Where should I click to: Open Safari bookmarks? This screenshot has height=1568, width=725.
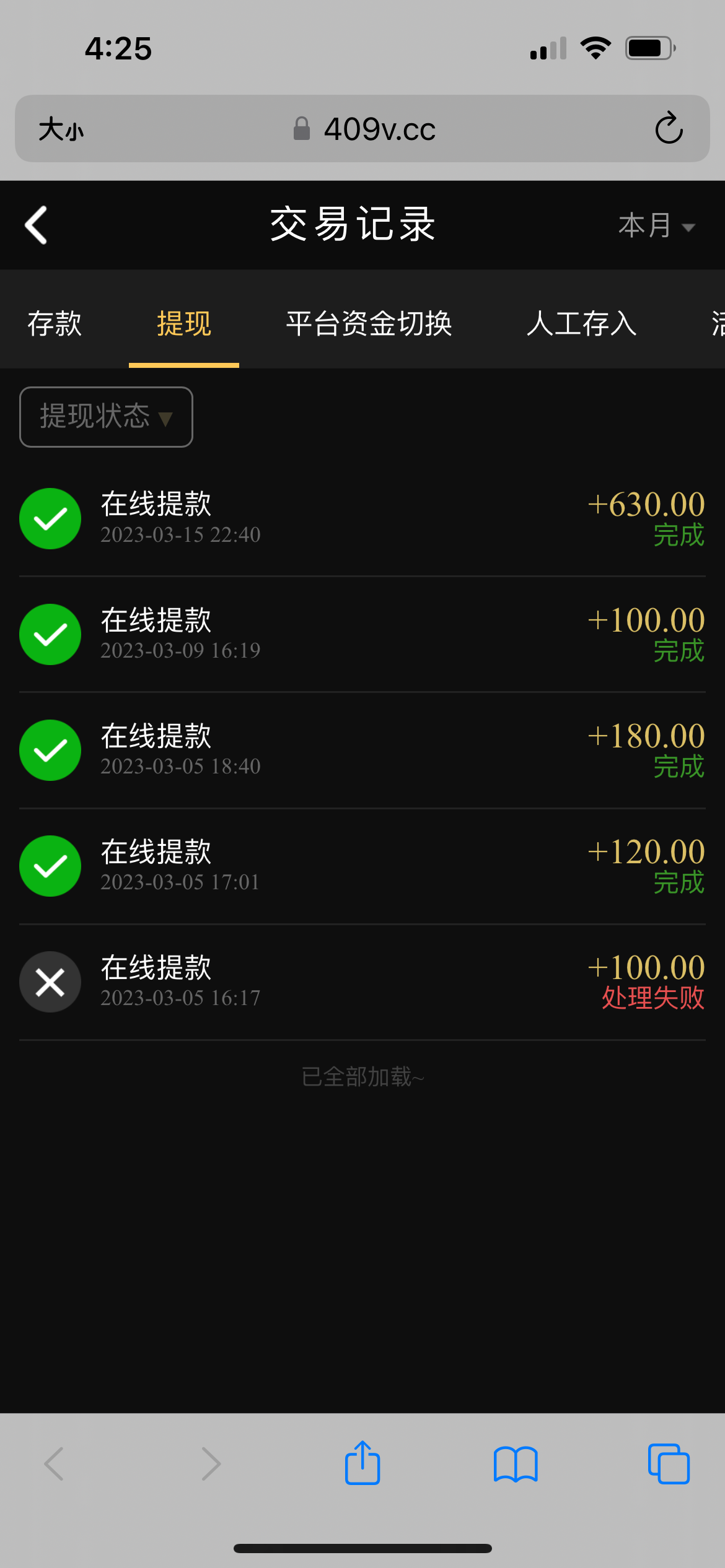[x=516, y=1464]
